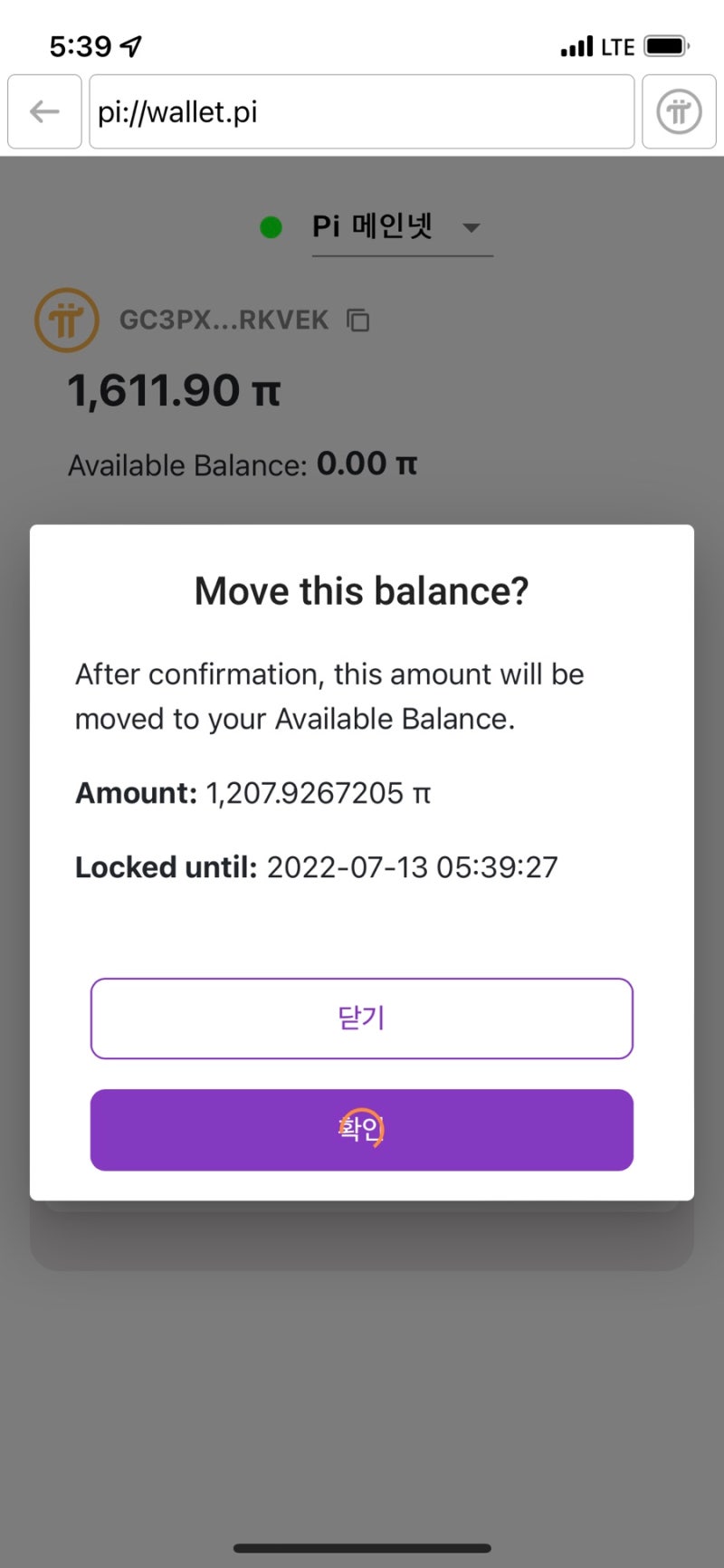Select the URL field showing pi://wallet.pi
Screen dimensions: 724x1568
(362, 111)
